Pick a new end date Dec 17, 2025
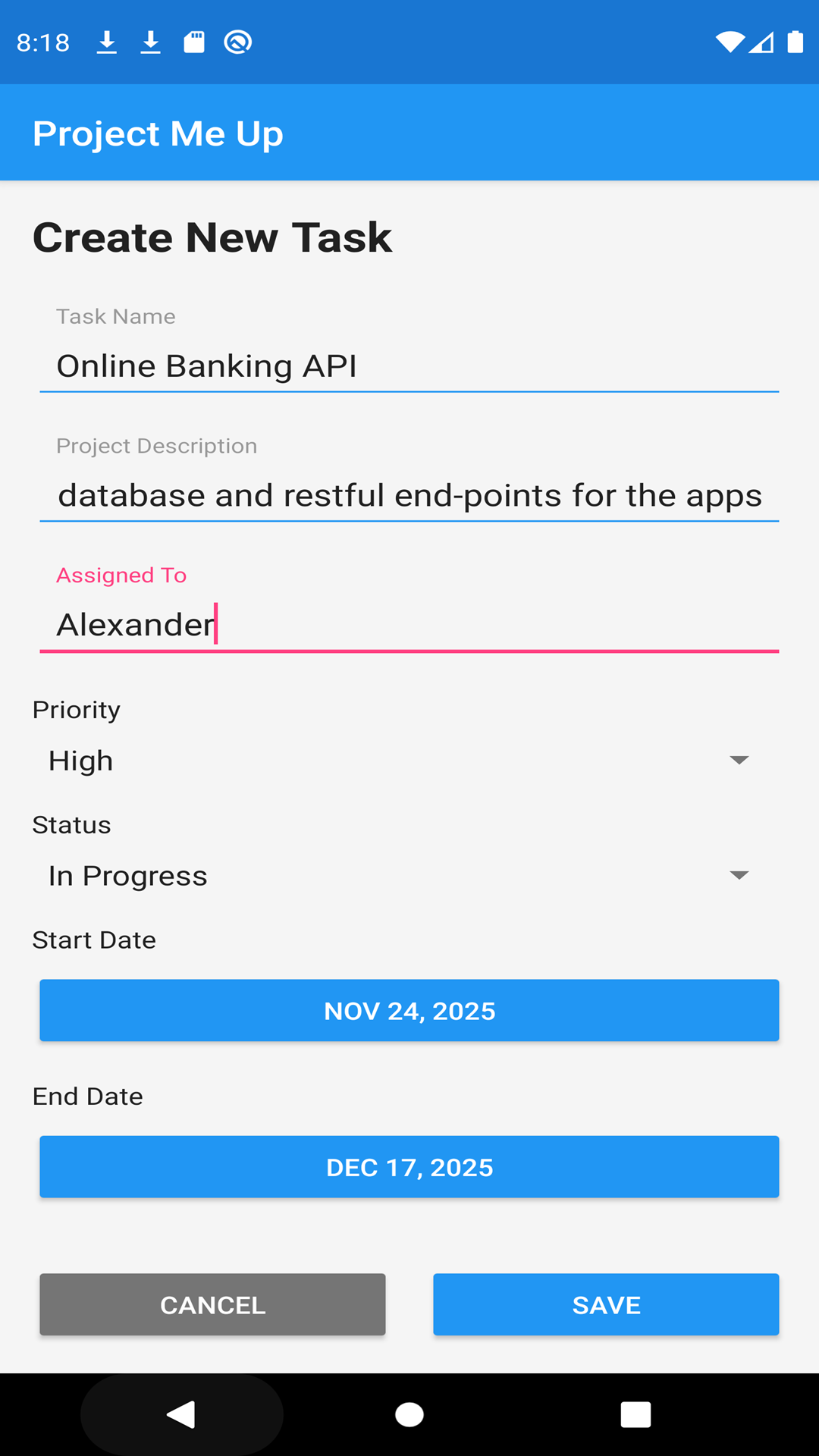 [x=409, y=1167]
